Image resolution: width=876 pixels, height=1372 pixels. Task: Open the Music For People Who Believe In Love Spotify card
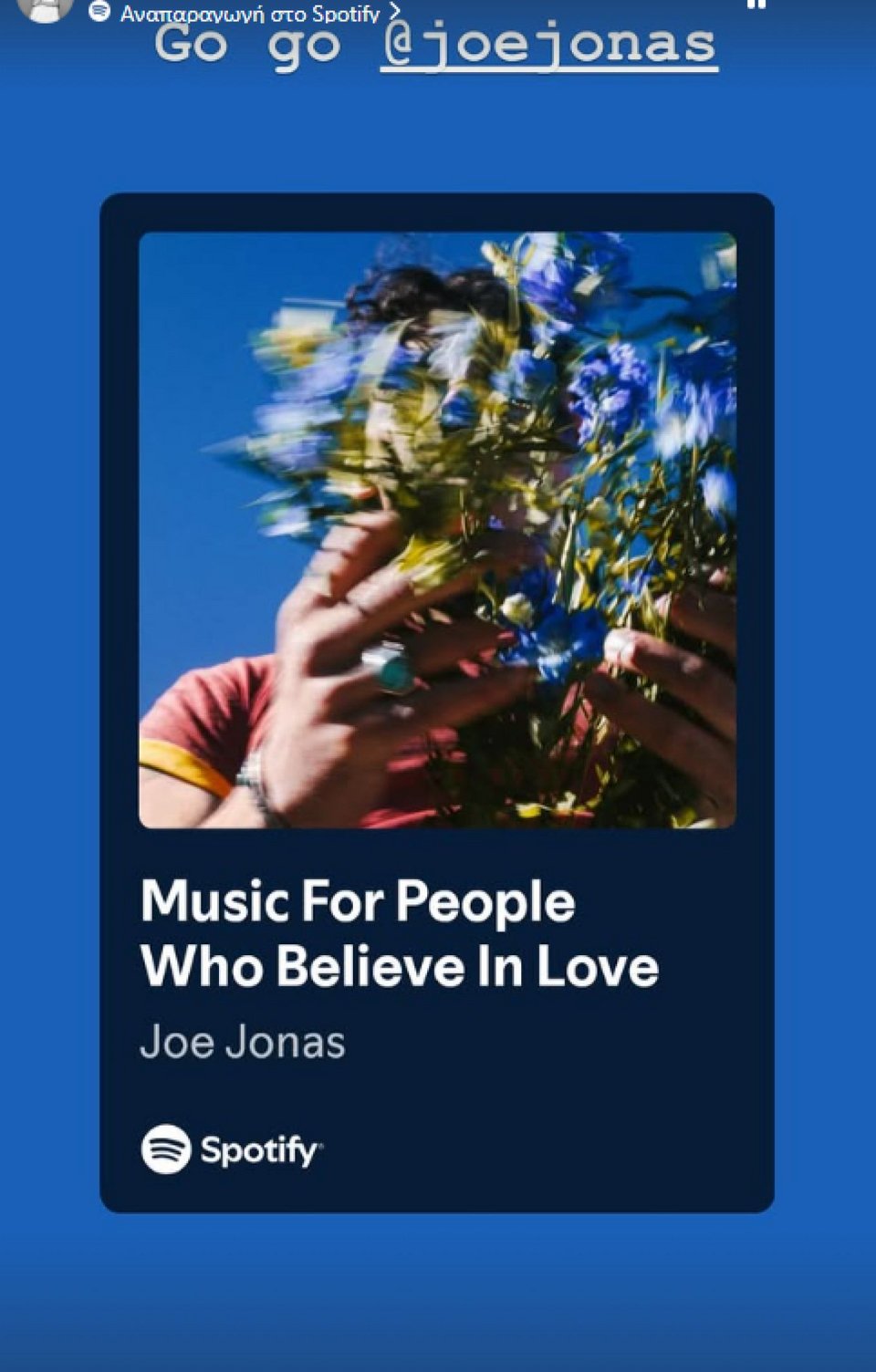tap(436, 702)
